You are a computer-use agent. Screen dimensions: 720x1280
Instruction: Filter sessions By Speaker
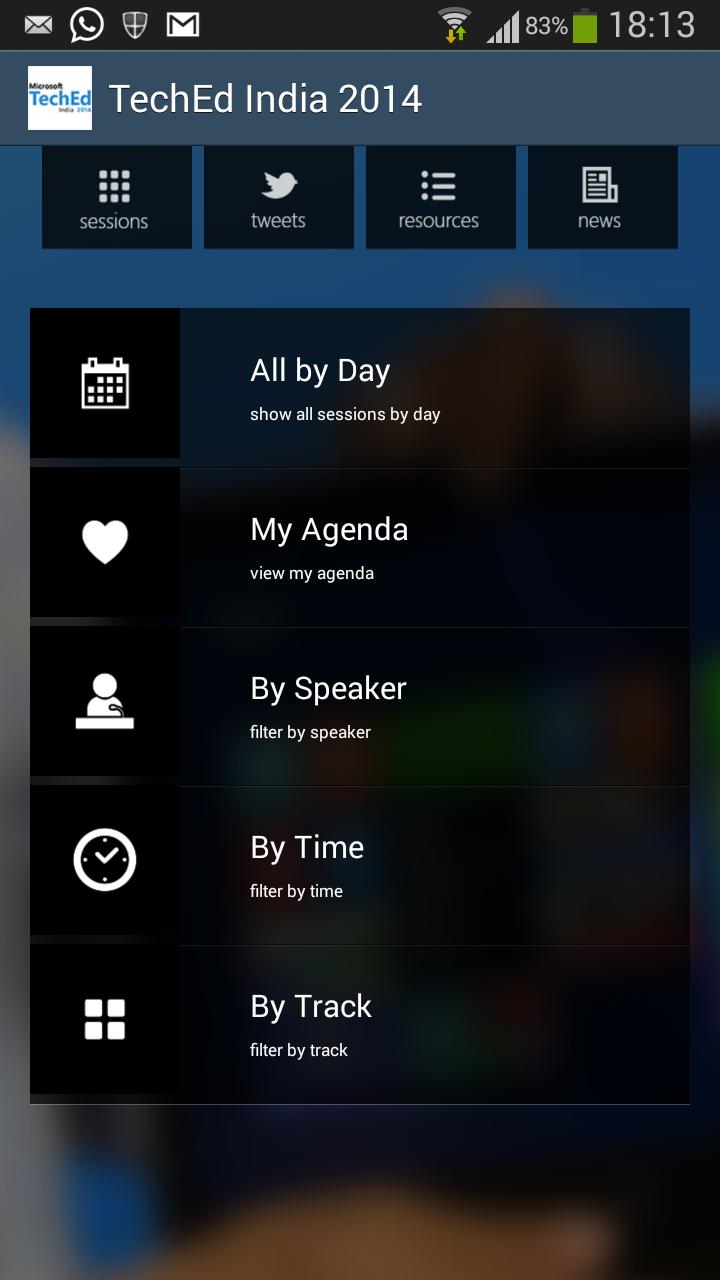pyautogui.click(x=360, y=705)
